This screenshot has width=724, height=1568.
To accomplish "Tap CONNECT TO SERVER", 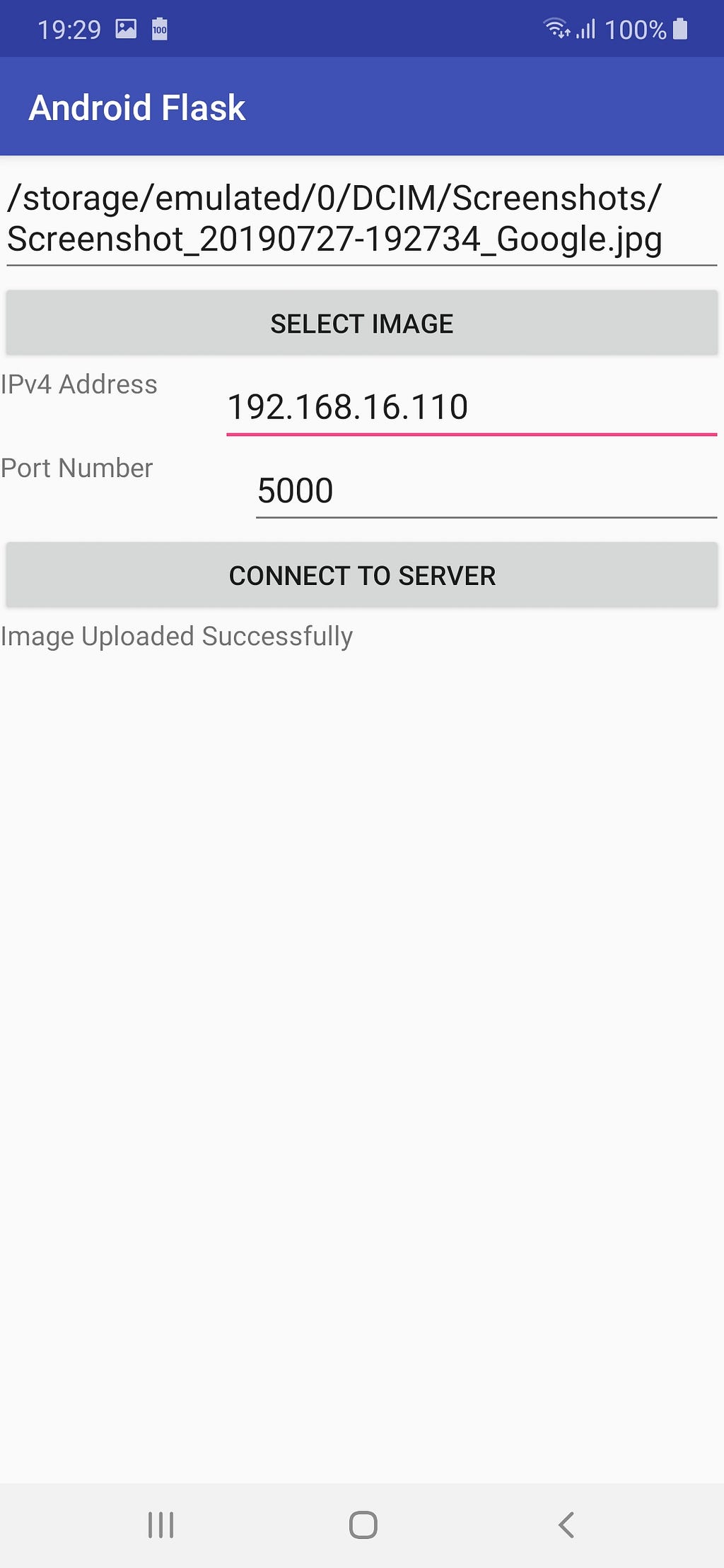I will 362,575.
